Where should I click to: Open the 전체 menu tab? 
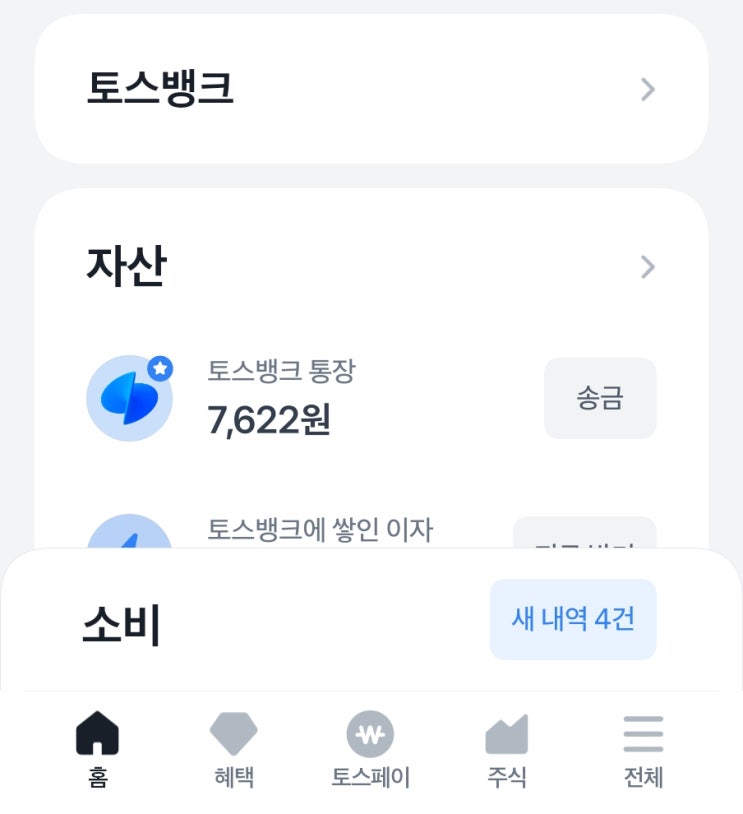coord(642,749)
